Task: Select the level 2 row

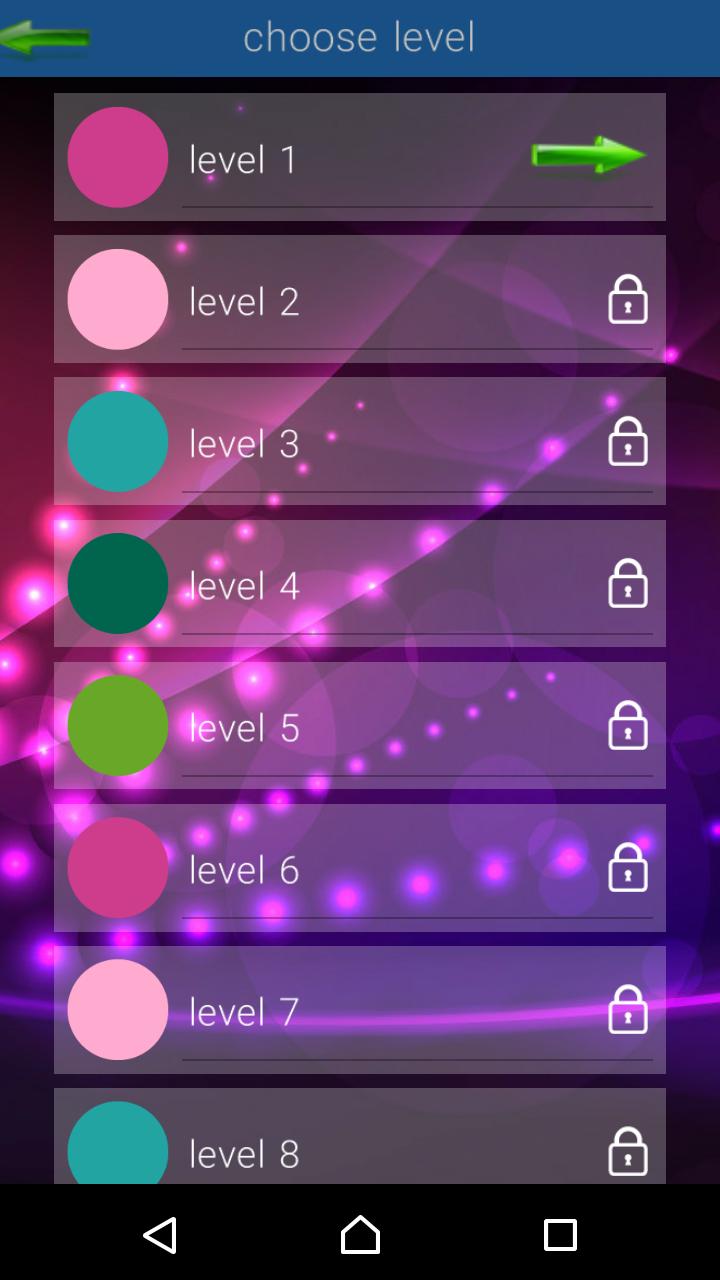Action: [x=360, y=299]
